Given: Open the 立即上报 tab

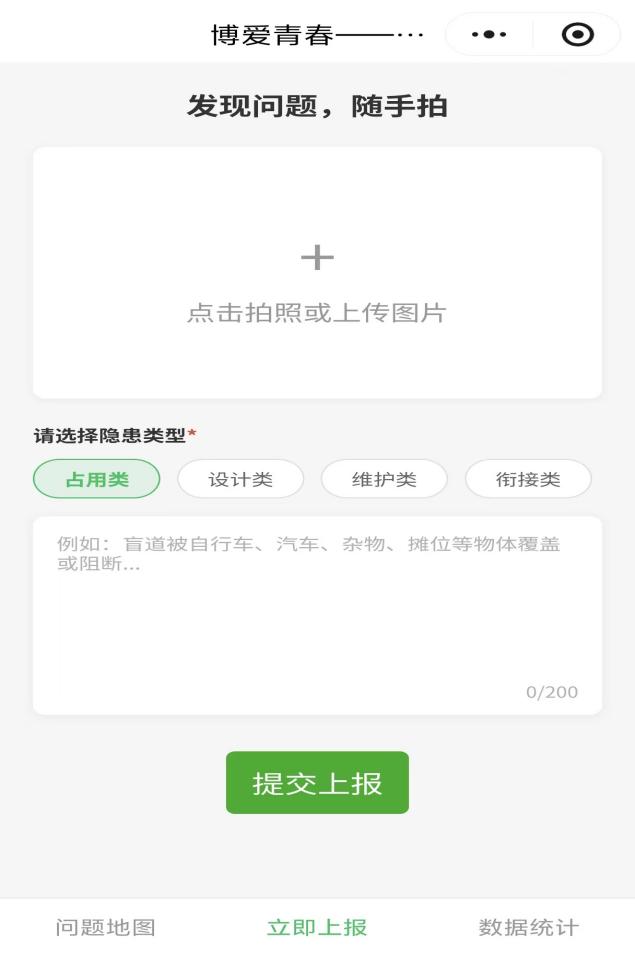Looking at the screenshot, I should click(x=317, y=927).
